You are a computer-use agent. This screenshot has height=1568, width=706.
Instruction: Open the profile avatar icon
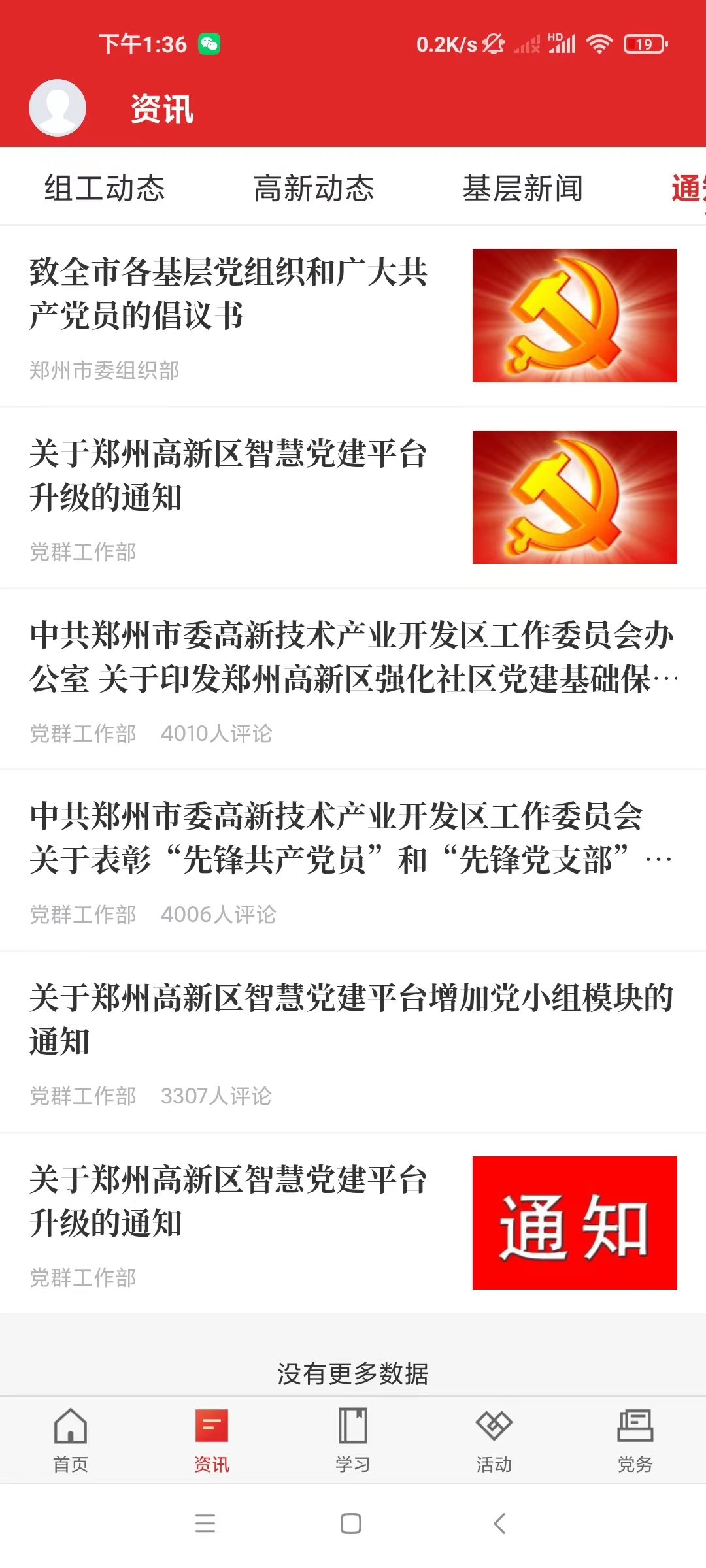point(58,108)
